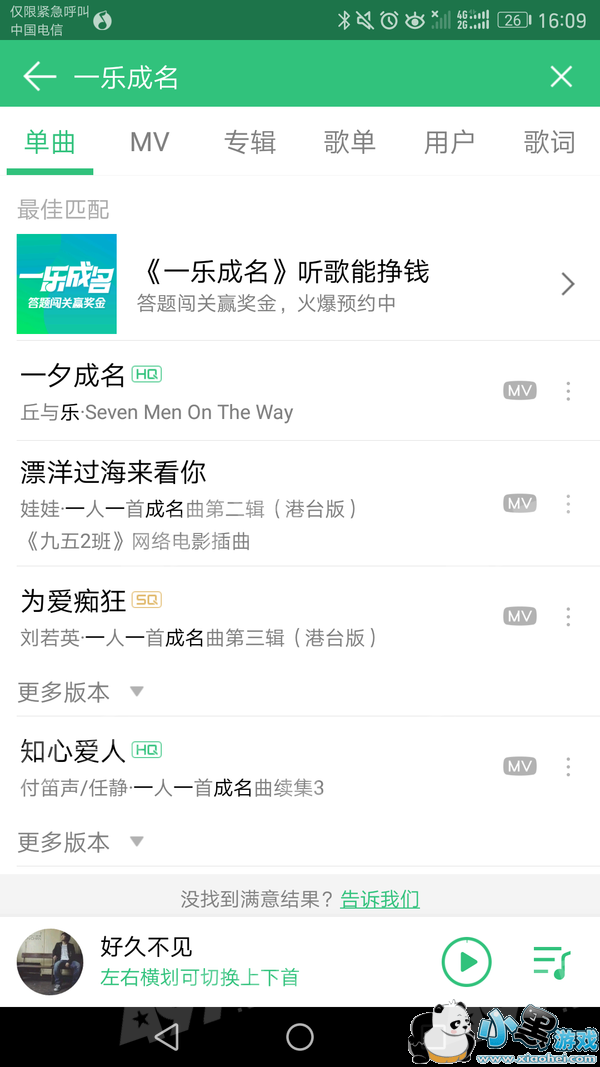Viewport: 600px width, 1067px height.
Task: Switch to the 歌词 tab
Action: (549, 142)
